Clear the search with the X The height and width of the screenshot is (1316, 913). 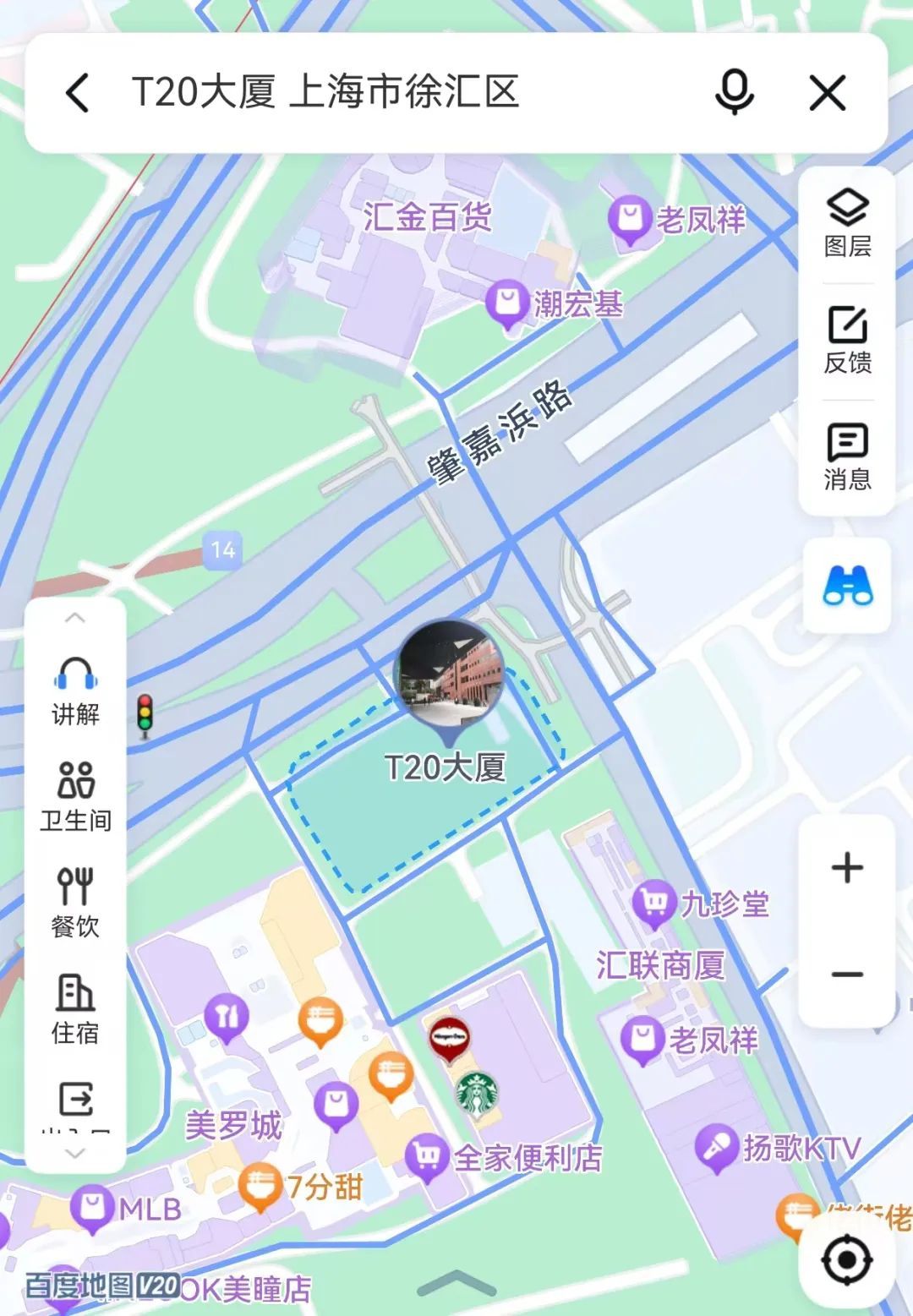(827, 92)
